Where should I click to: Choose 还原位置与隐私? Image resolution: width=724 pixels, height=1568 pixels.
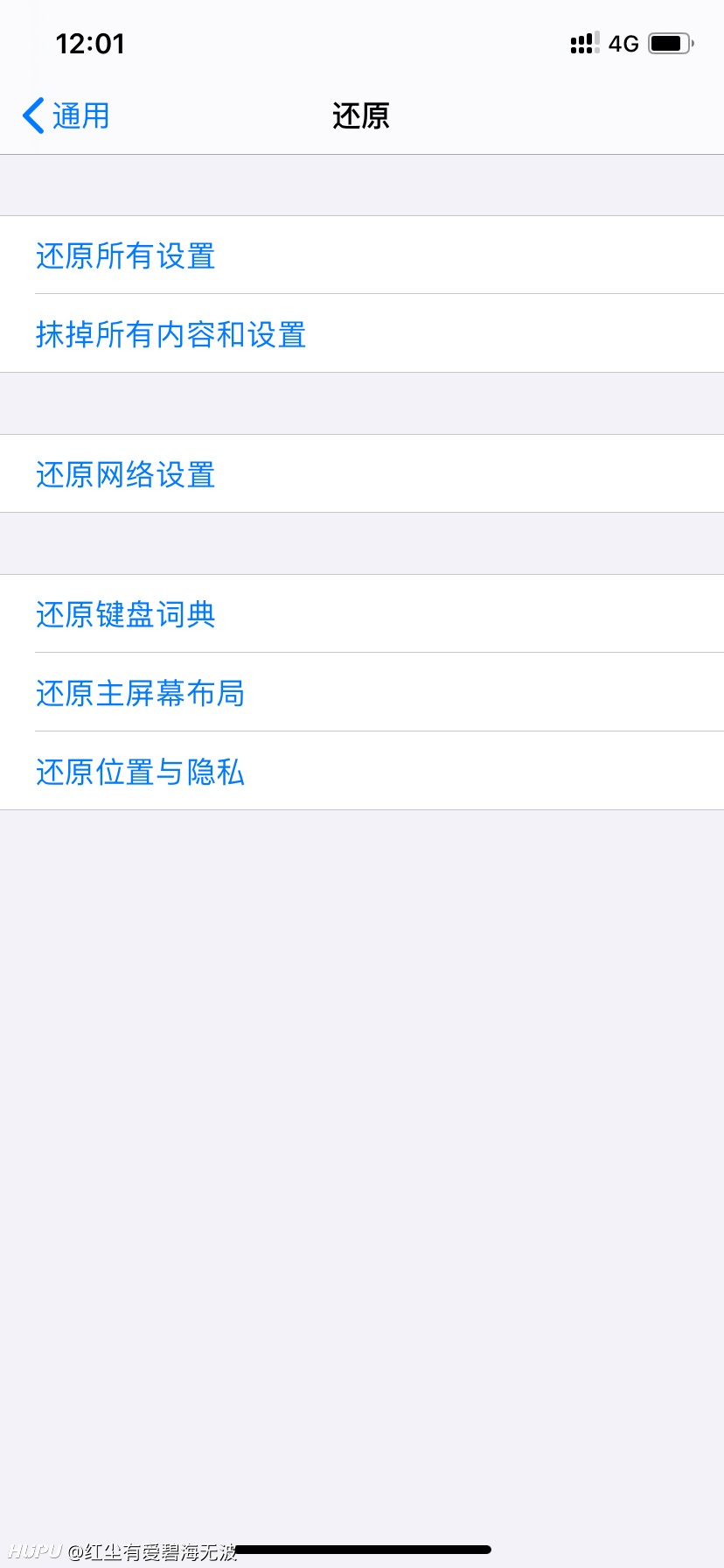point(362,771)
